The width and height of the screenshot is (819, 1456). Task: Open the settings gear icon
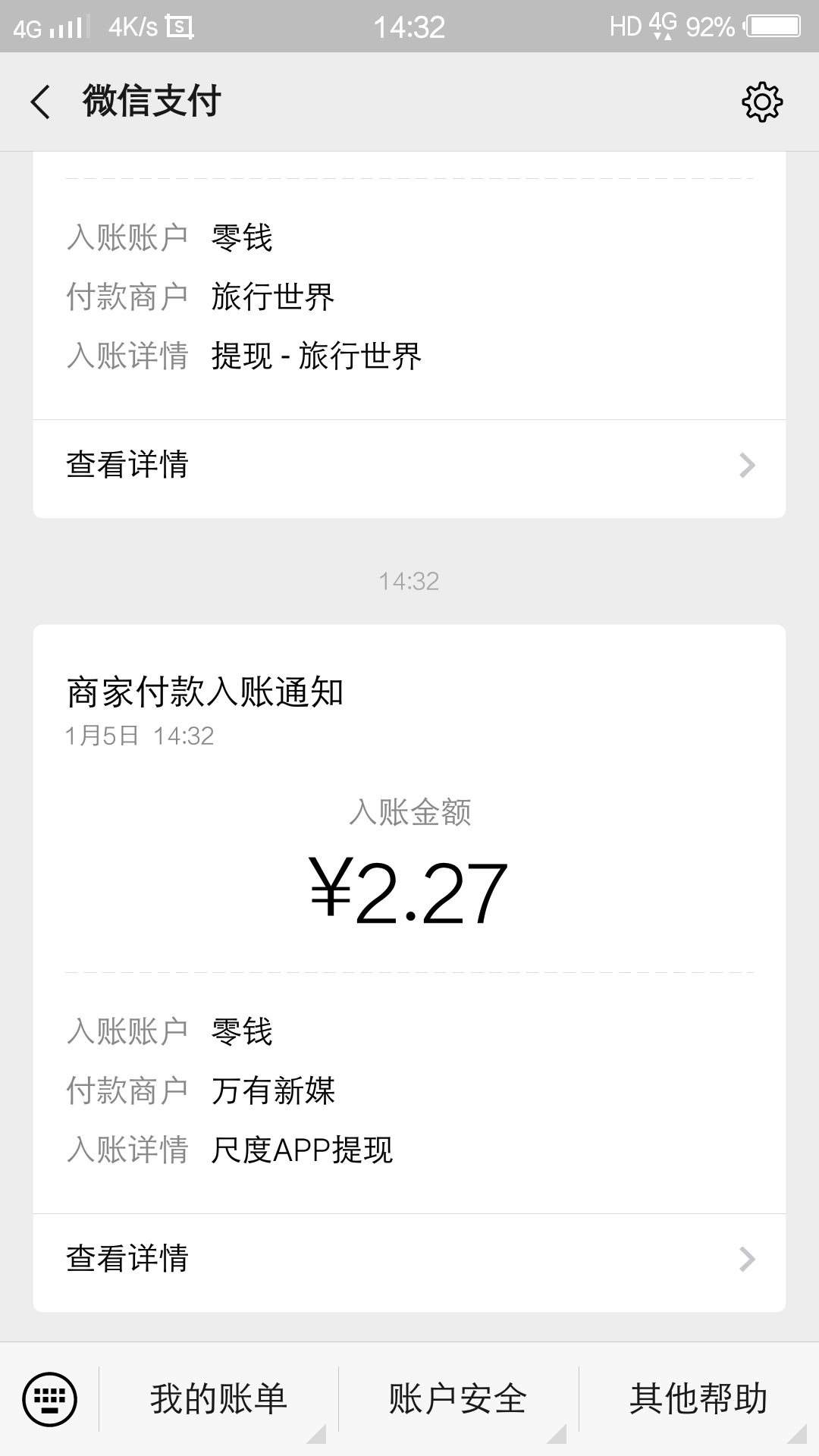point(762,102)
